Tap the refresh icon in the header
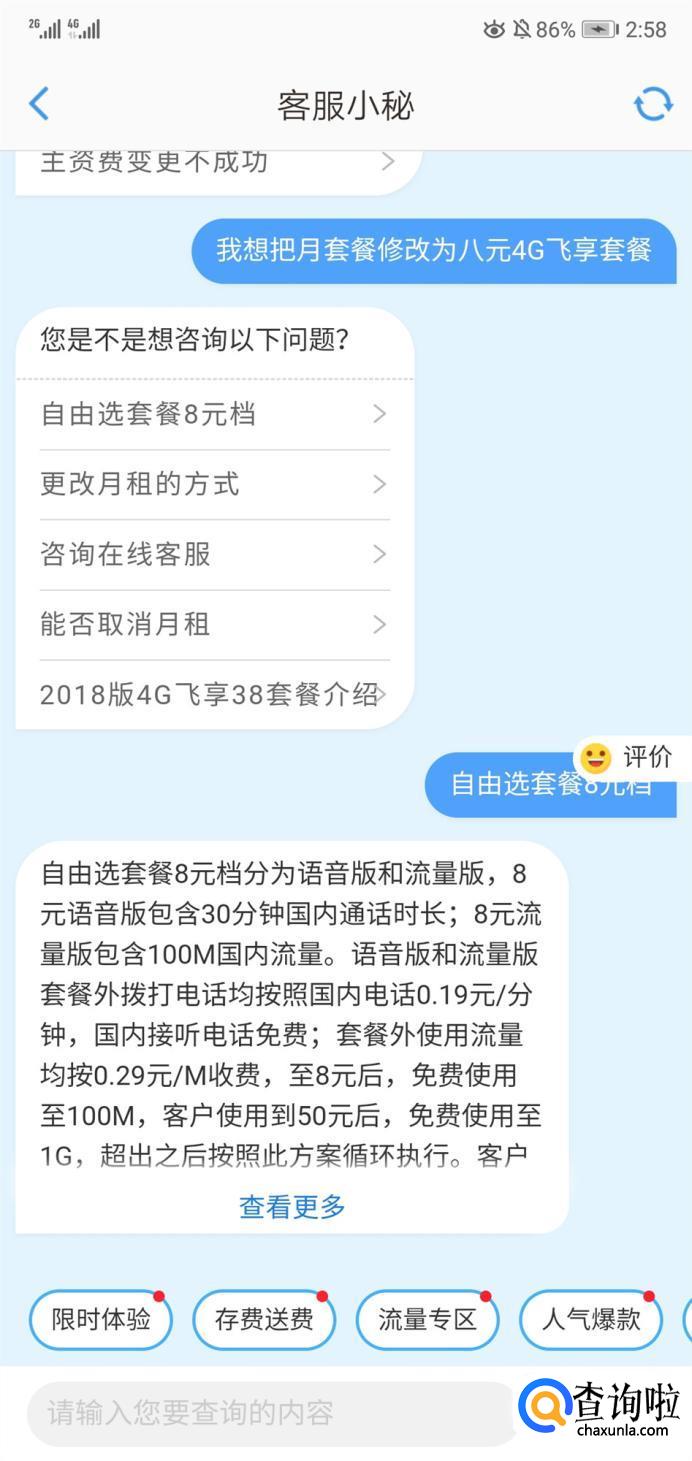The width and height of the screenshot is (692, 1461). [x=653, y=104]
